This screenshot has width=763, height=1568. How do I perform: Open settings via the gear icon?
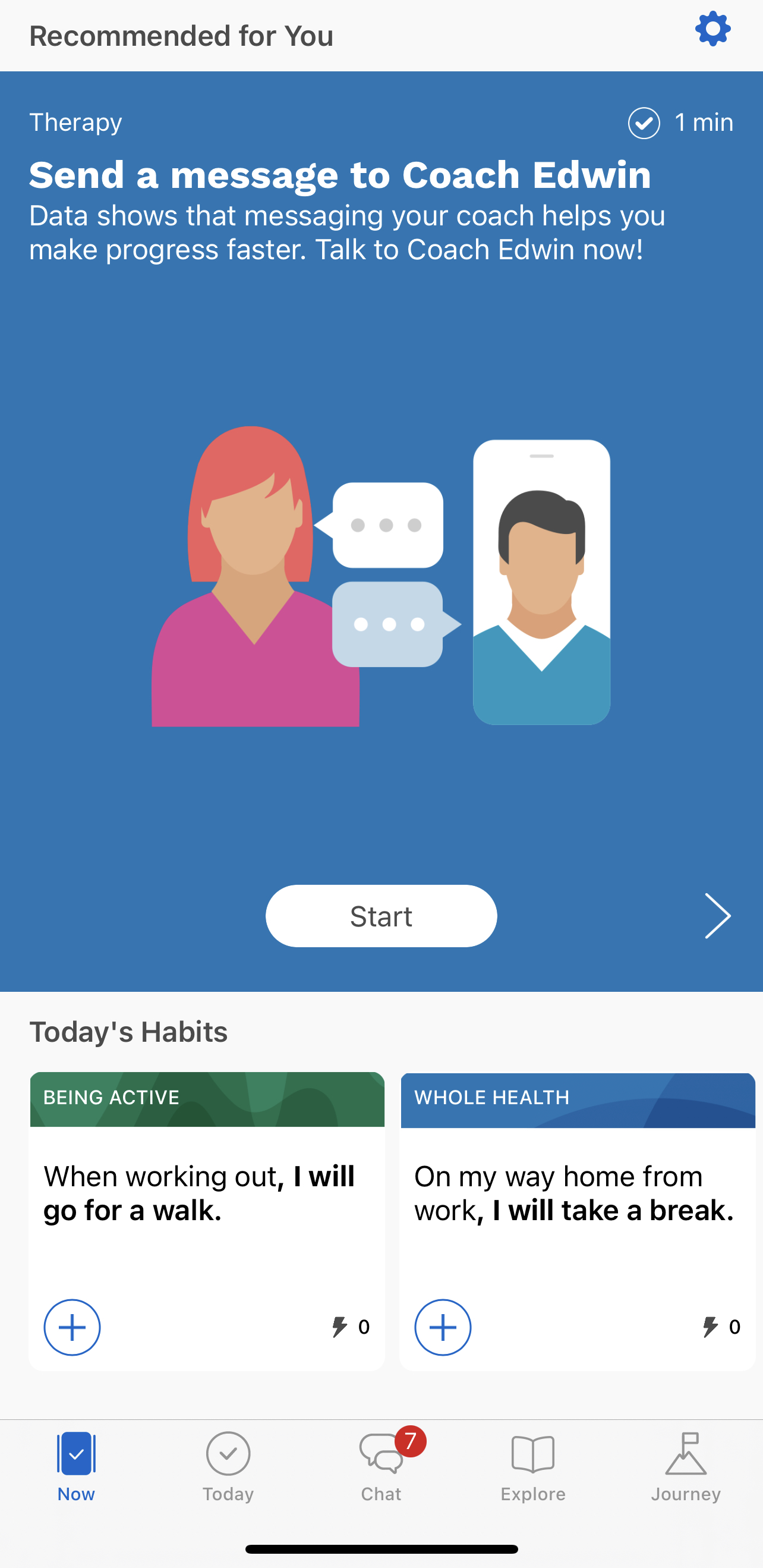(712, 29)
